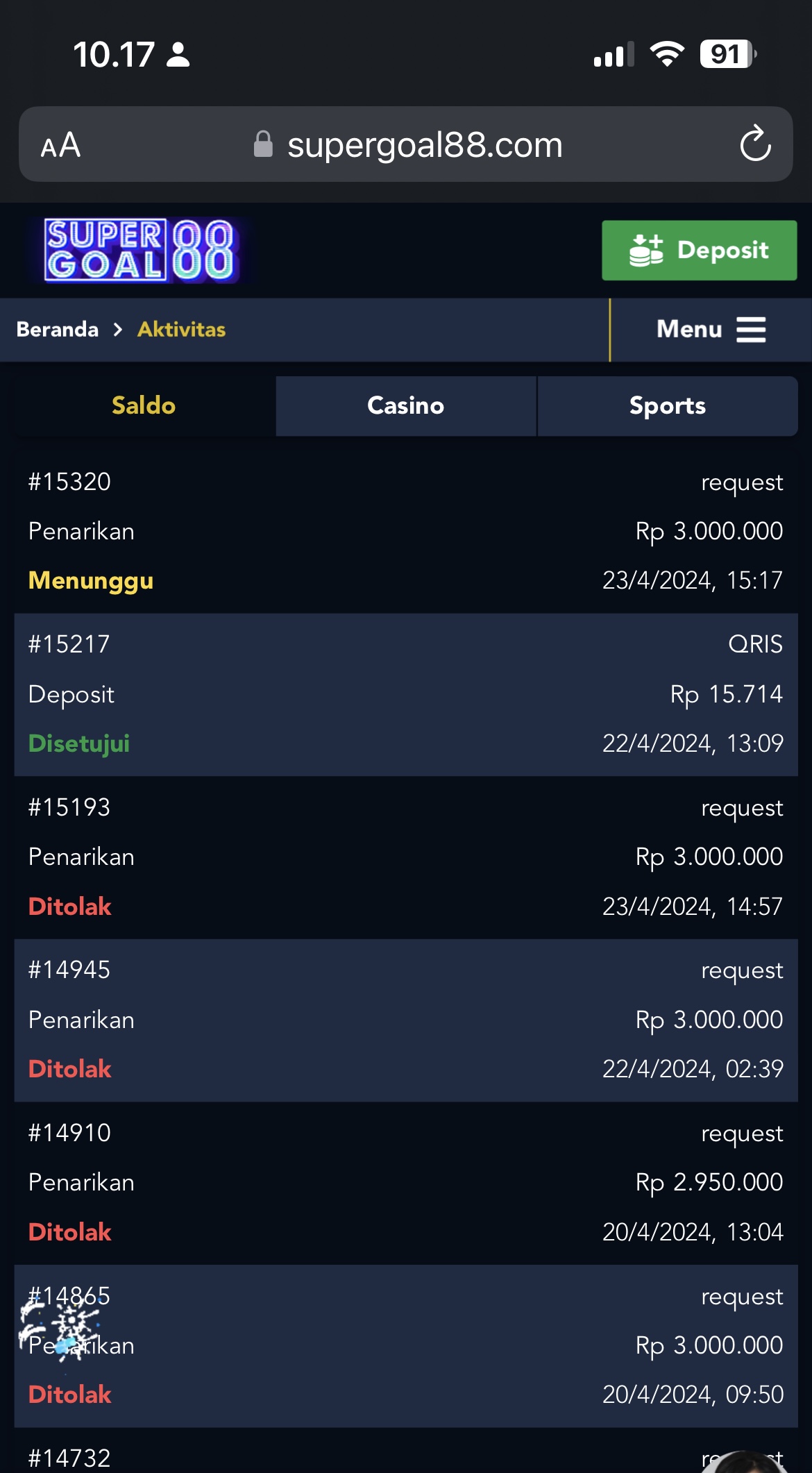Viewport: 812px width, 1473px height.
Task: Switch to the Sports tab
Action: (668, 406)
